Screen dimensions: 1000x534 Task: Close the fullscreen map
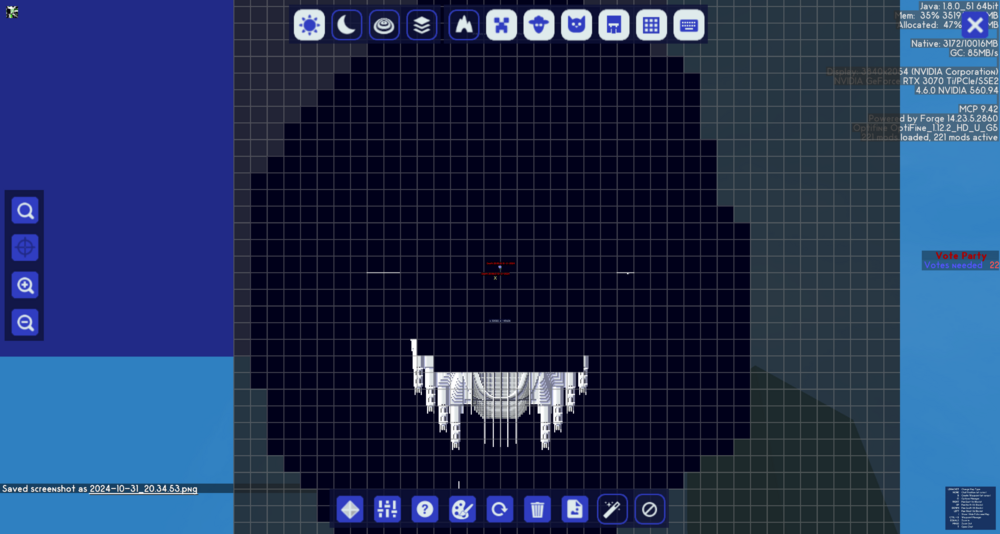[975, 25]
